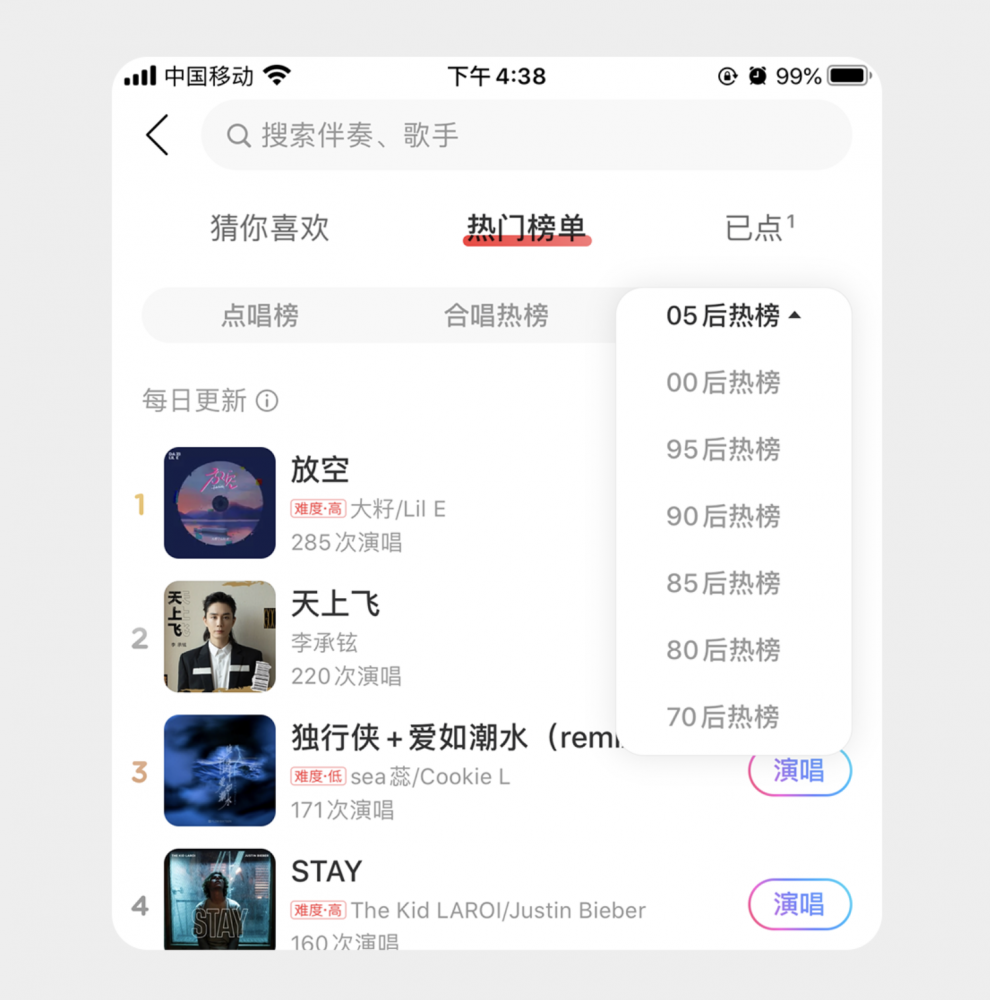990x1000 pixels.
Task: Sing 独行侠+爱如潮水 with 演唱 button
Action: [x=799, y=771]
